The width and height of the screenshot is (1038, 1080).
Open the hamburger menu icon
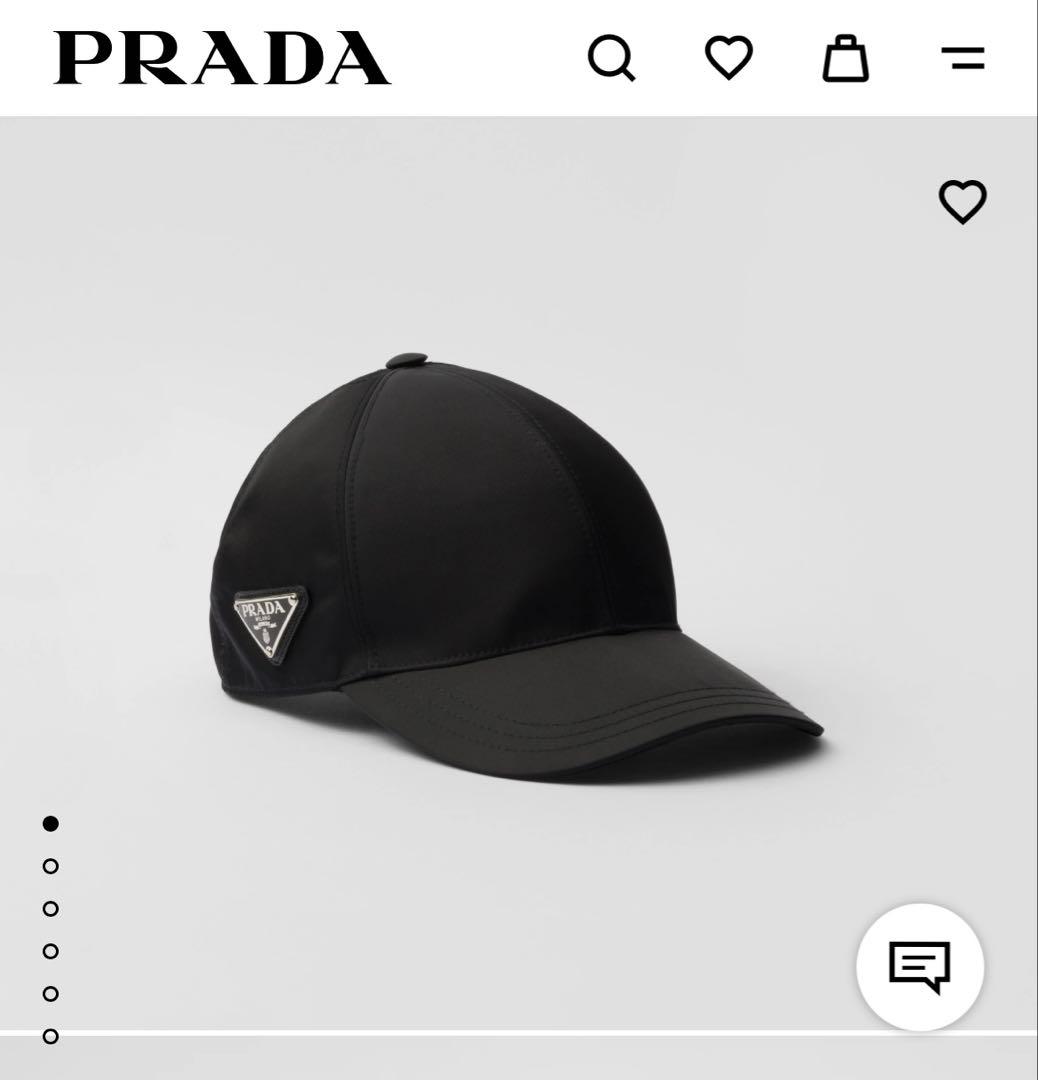pos(961,58)
